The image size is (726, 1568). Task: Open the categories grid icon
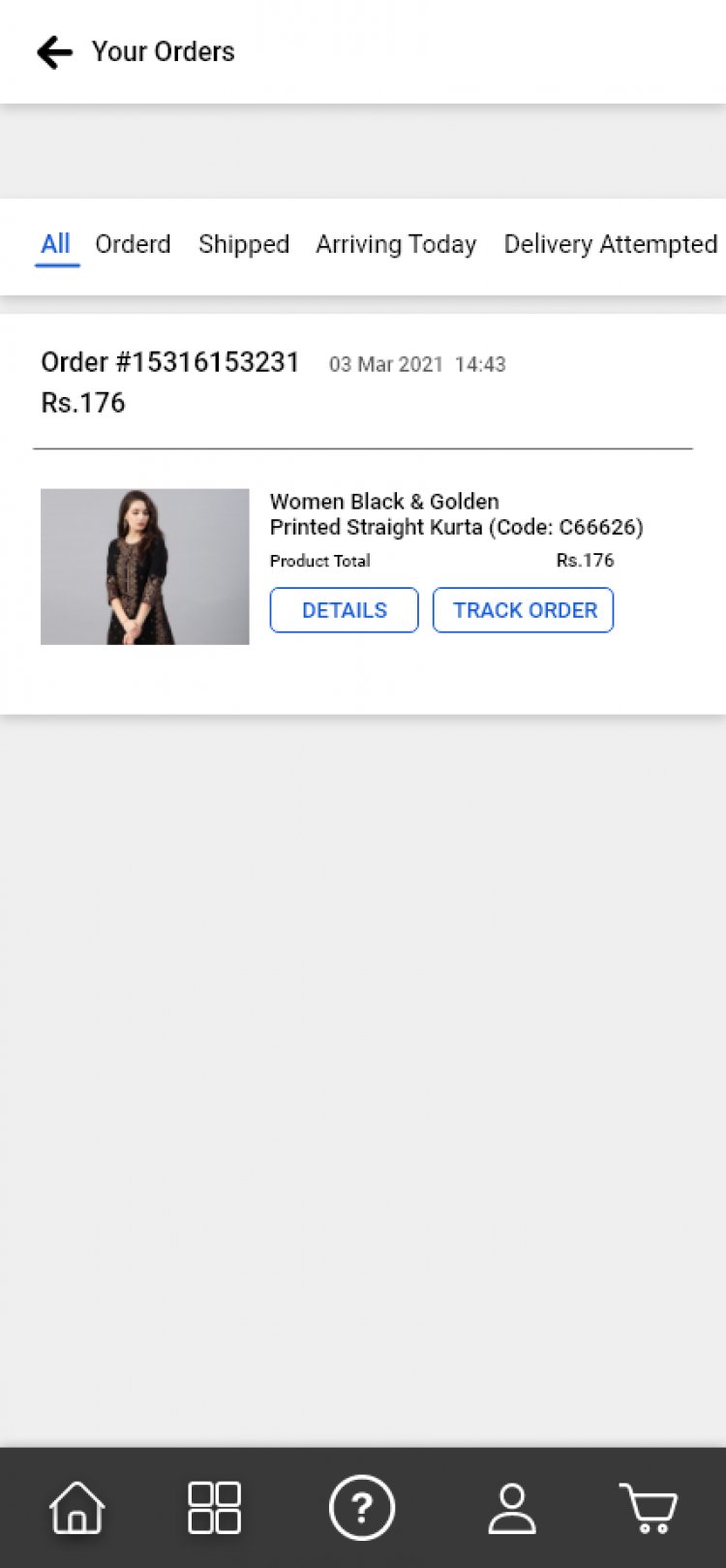click(x=214, y=1508)
